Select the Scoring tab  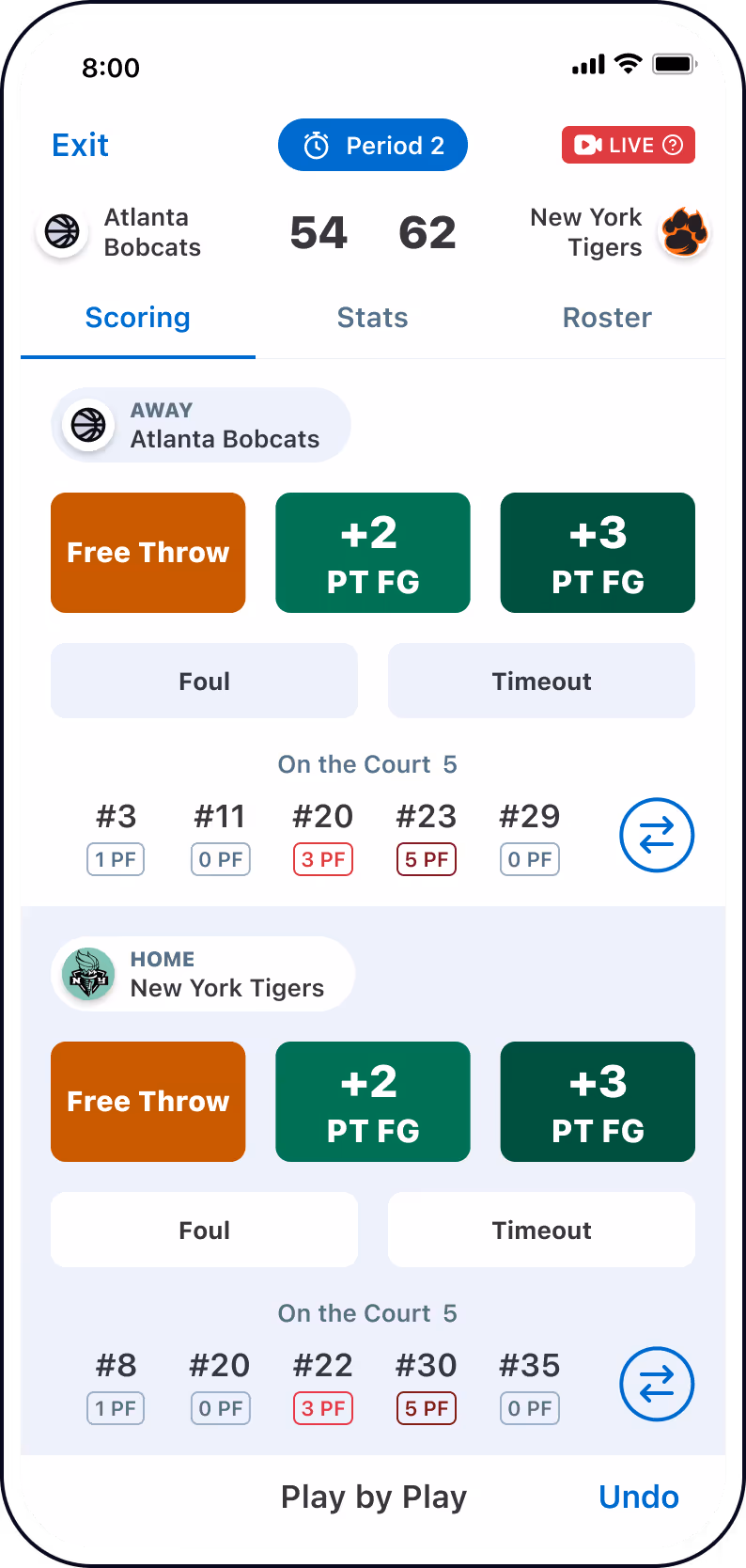pyautogui.click(x=137, y=317)
